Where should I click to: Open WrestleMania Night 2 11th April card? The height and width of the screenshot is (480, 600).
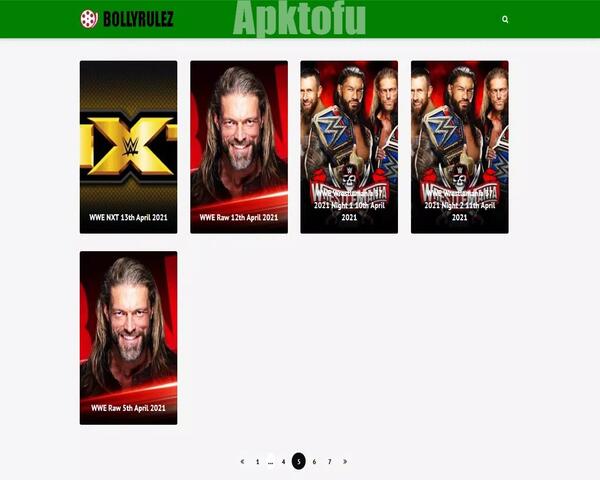459,147
